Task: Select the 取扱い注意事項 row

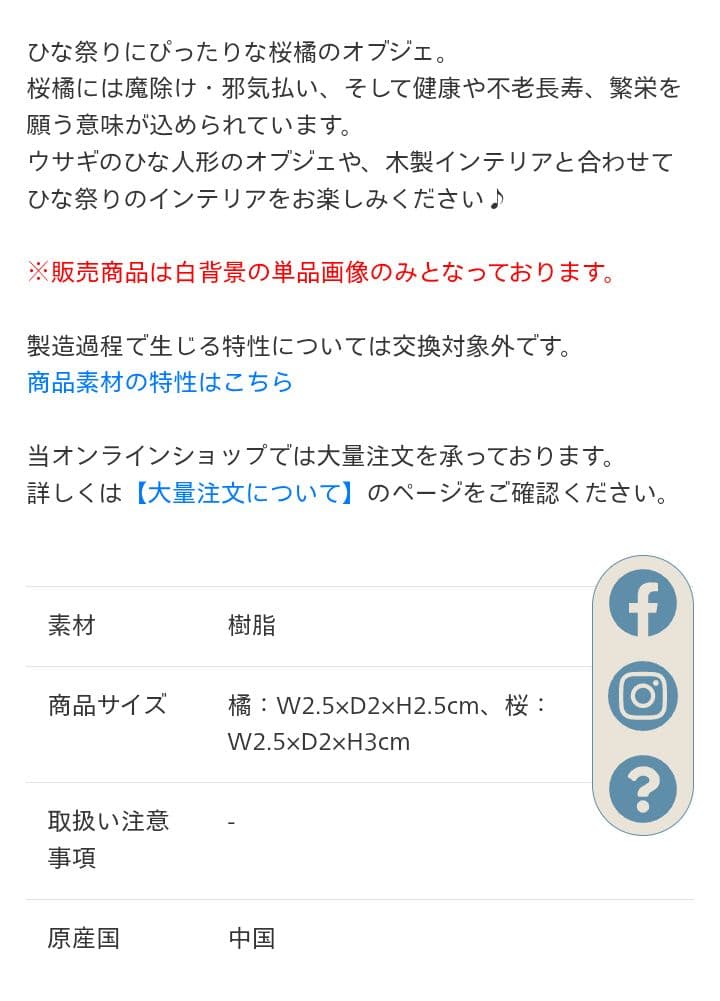Action: pyautogui.click(x=103, y=838)
